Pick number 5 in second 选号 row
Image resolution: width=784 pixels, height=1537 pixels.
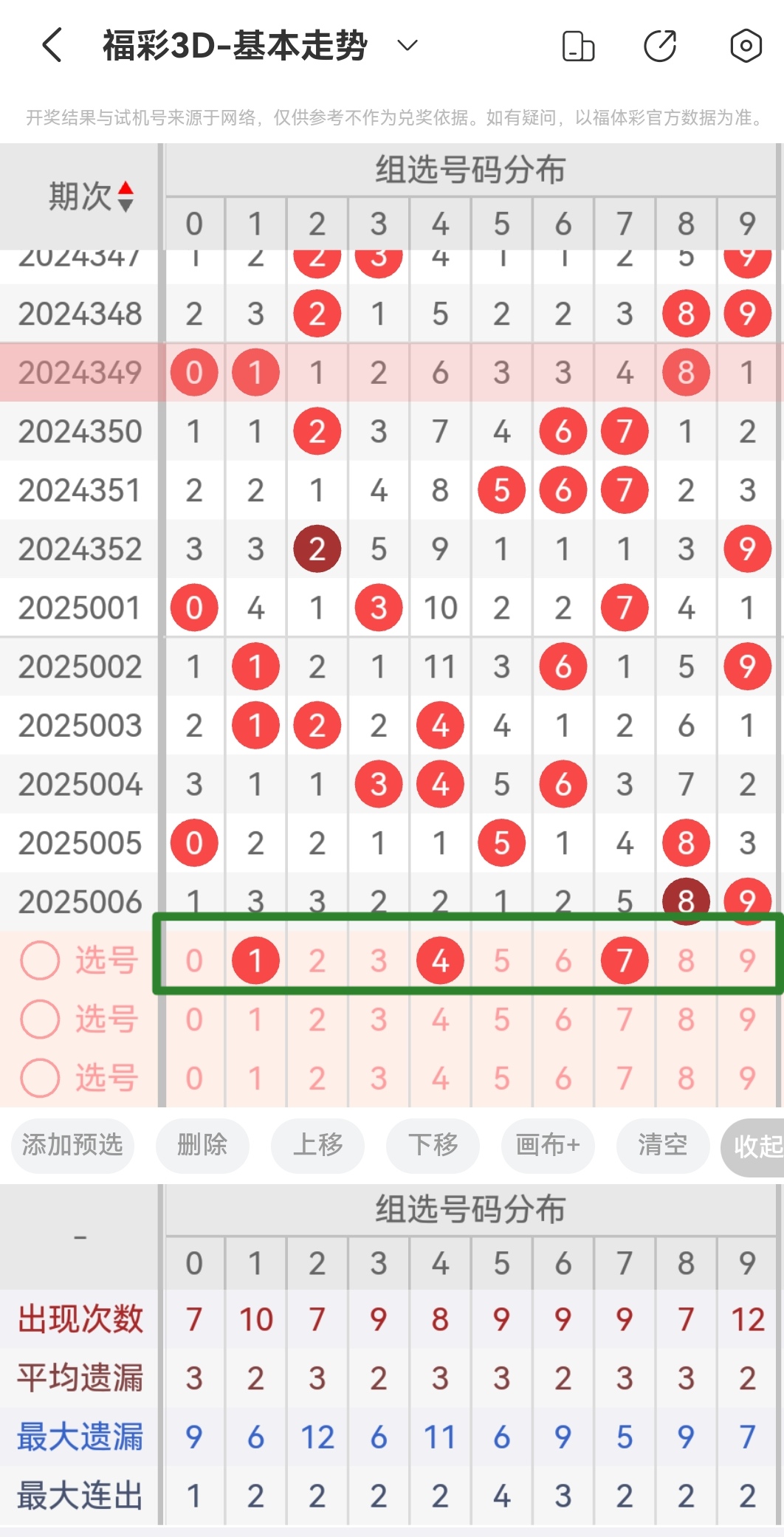click(502, 1019)
